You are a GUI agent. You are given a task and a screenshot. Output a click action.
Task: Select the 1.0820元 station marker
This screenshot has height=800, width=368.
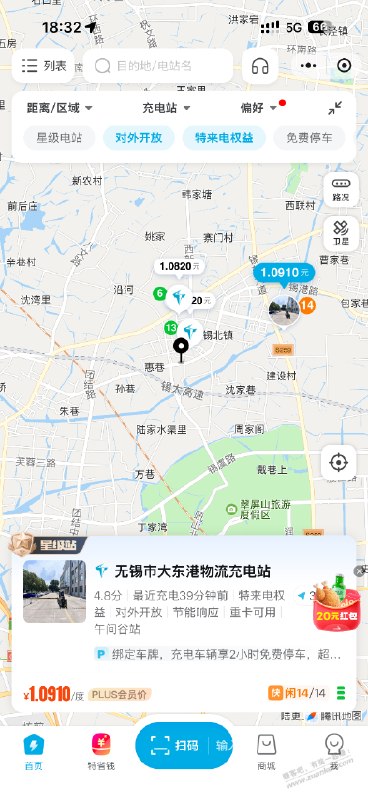179,266
